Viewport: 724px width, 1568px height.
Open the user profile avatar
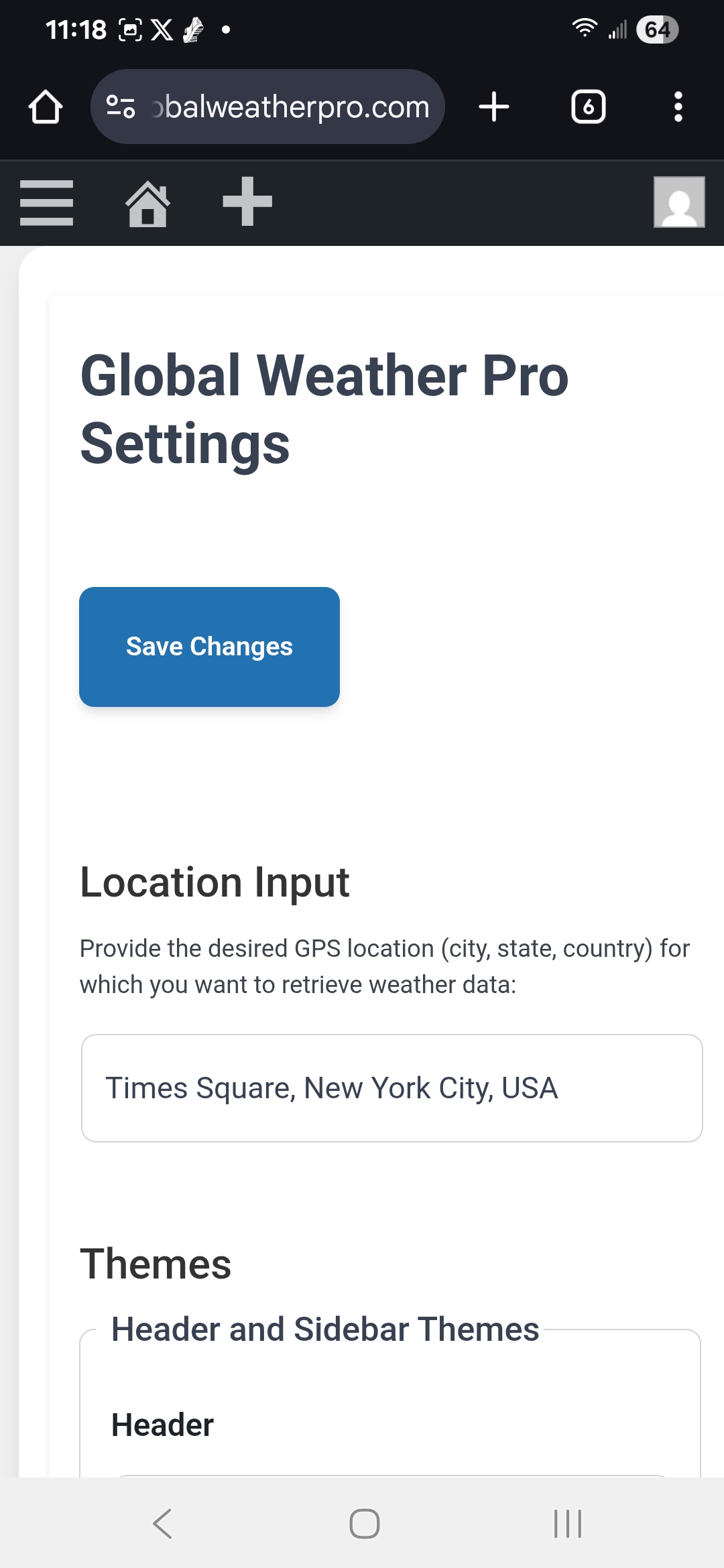[678, 202]
